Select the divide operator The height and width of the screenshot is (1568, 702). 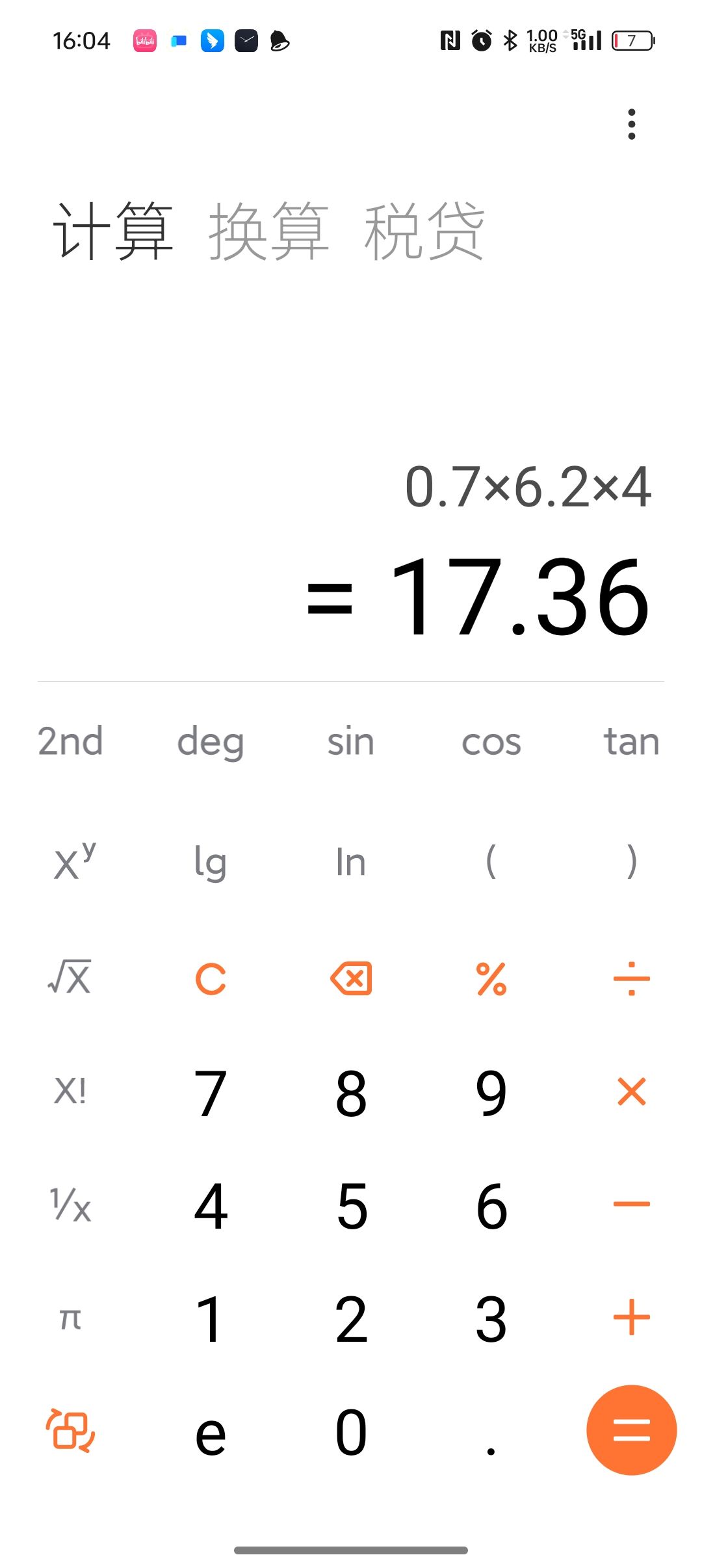[631, 979]
